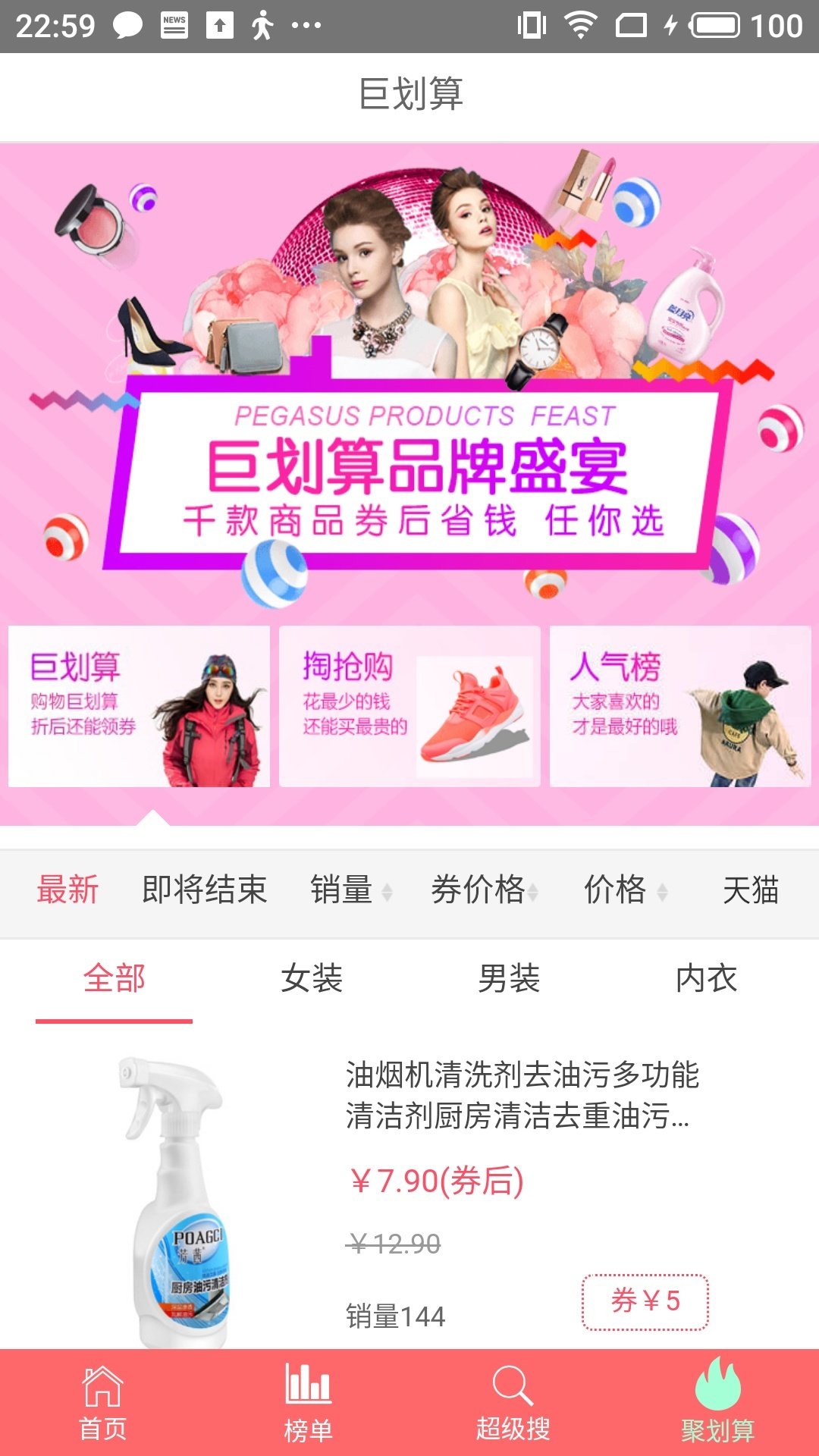
Task: Open the 巨划算品牌盛宴 banner
Action: coord(409,379)
